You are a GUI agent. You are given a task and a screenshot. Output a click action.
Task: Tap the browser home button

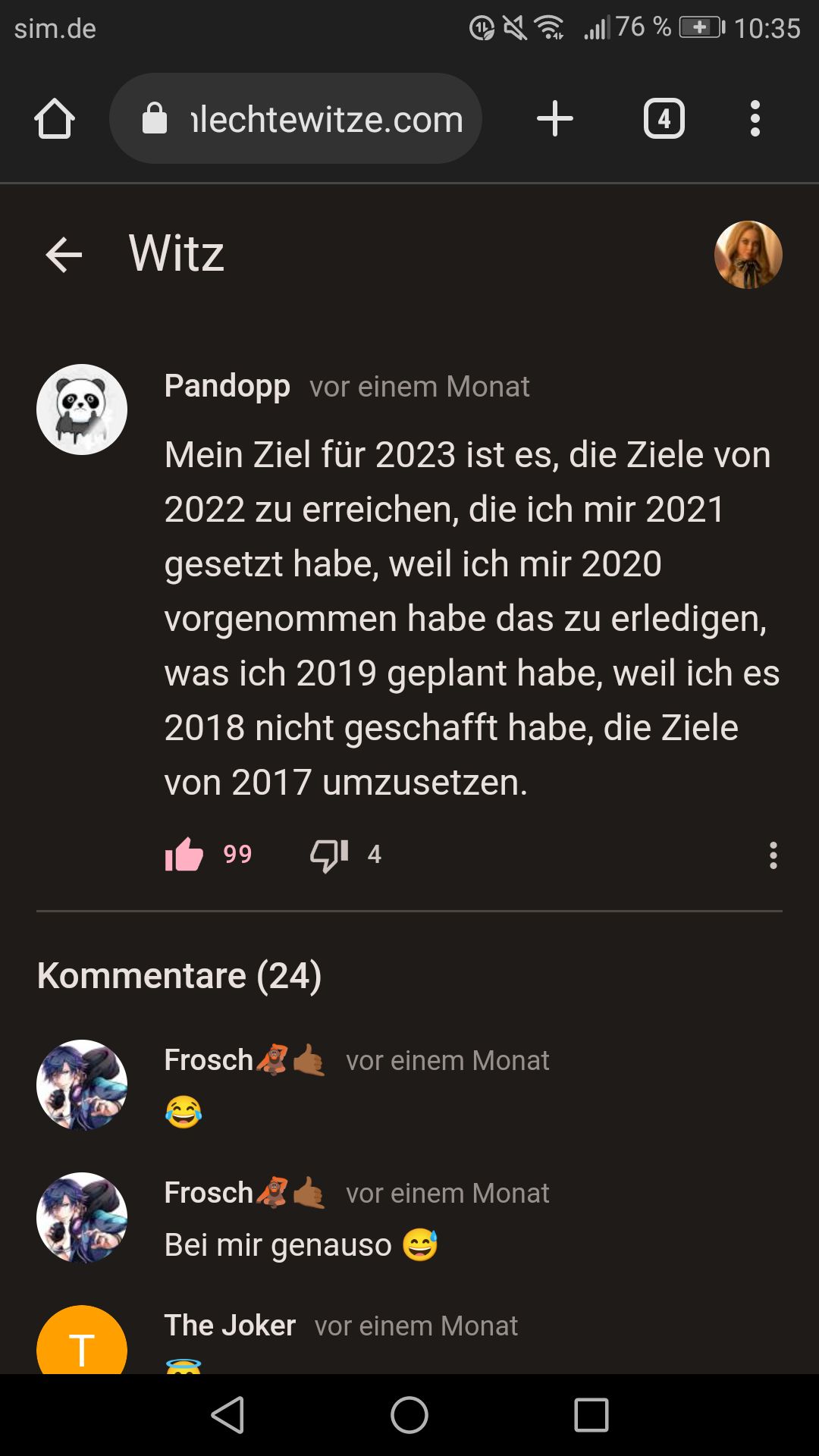coord(55,119)
